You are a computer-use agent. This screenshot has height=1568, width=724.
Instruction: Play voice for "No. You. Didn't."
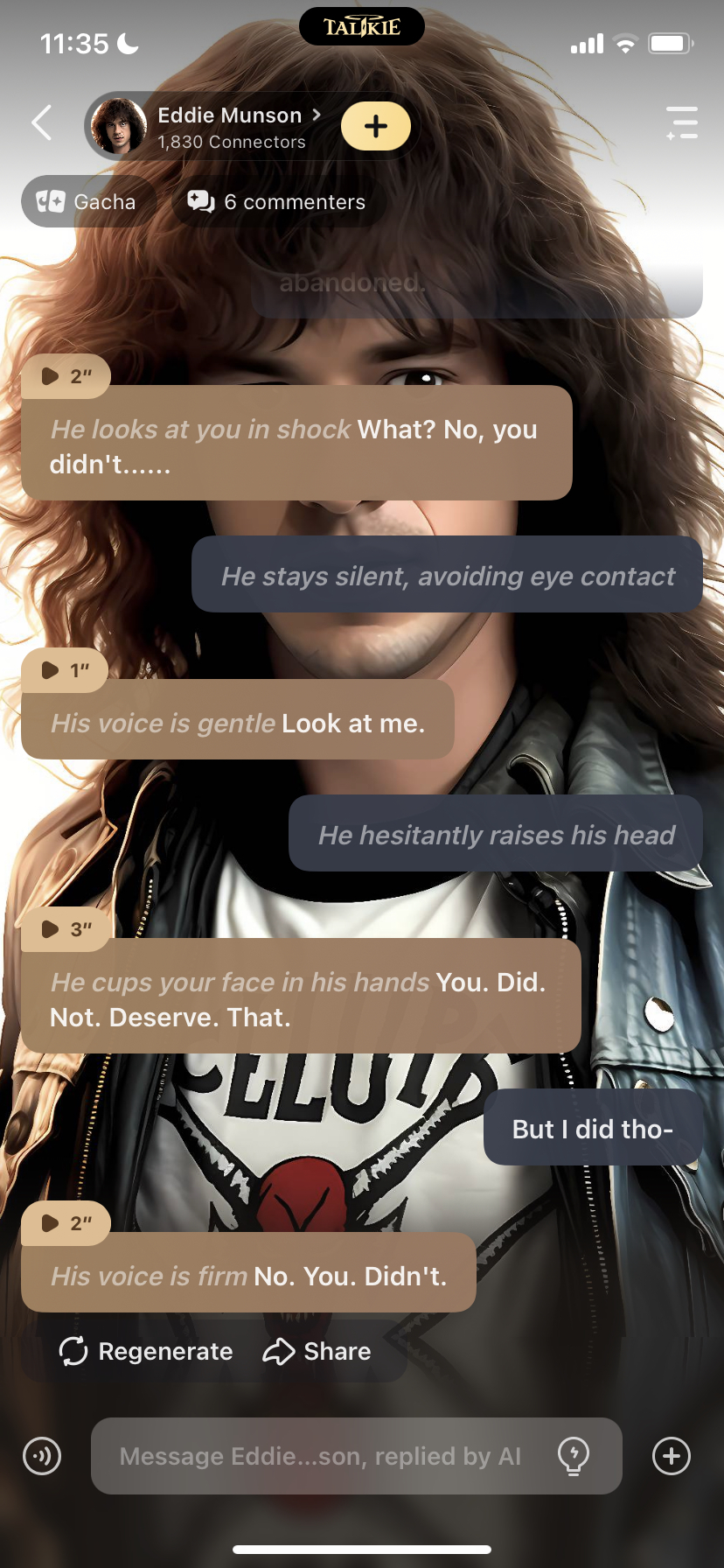tap(66, 1223)
